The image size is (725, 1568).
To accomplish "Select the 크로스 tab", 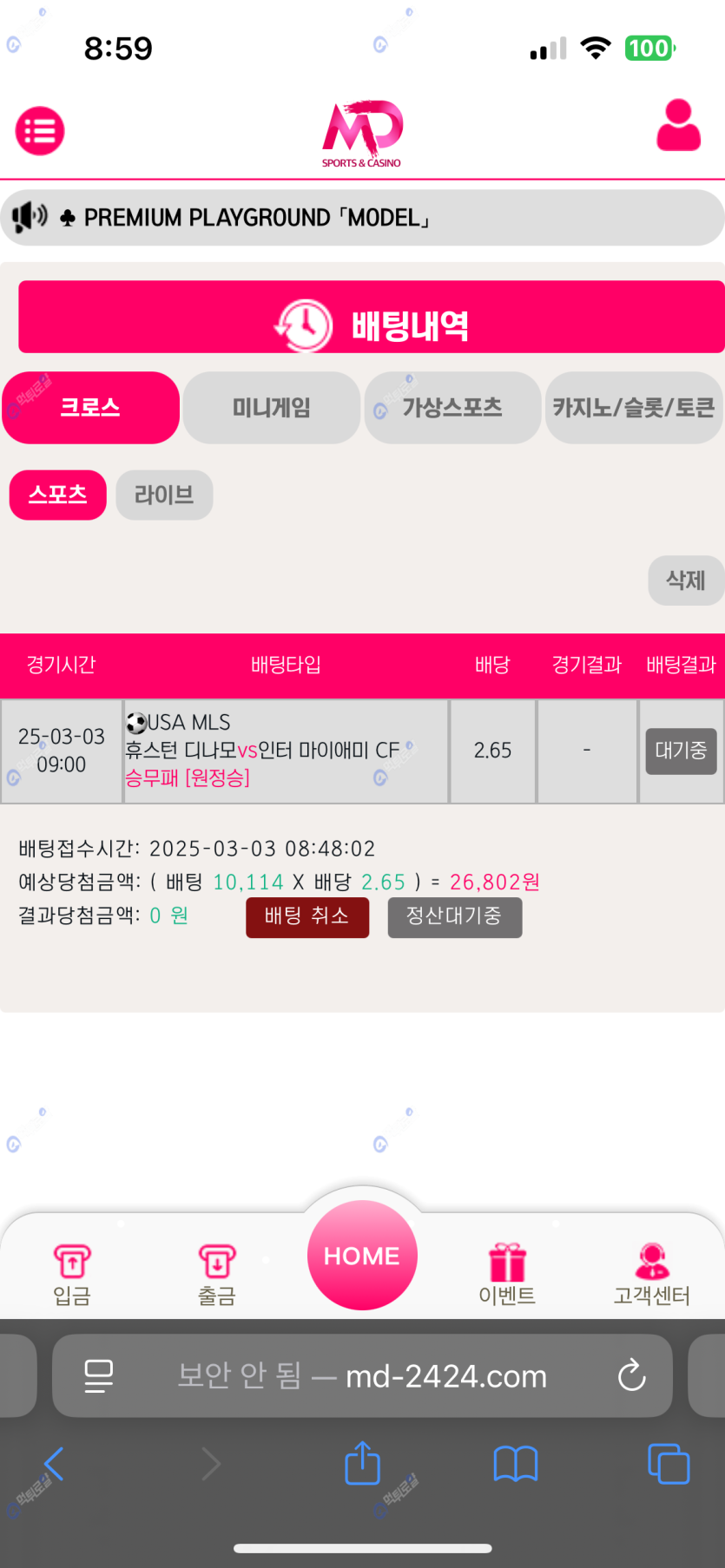I will [90, 408].
